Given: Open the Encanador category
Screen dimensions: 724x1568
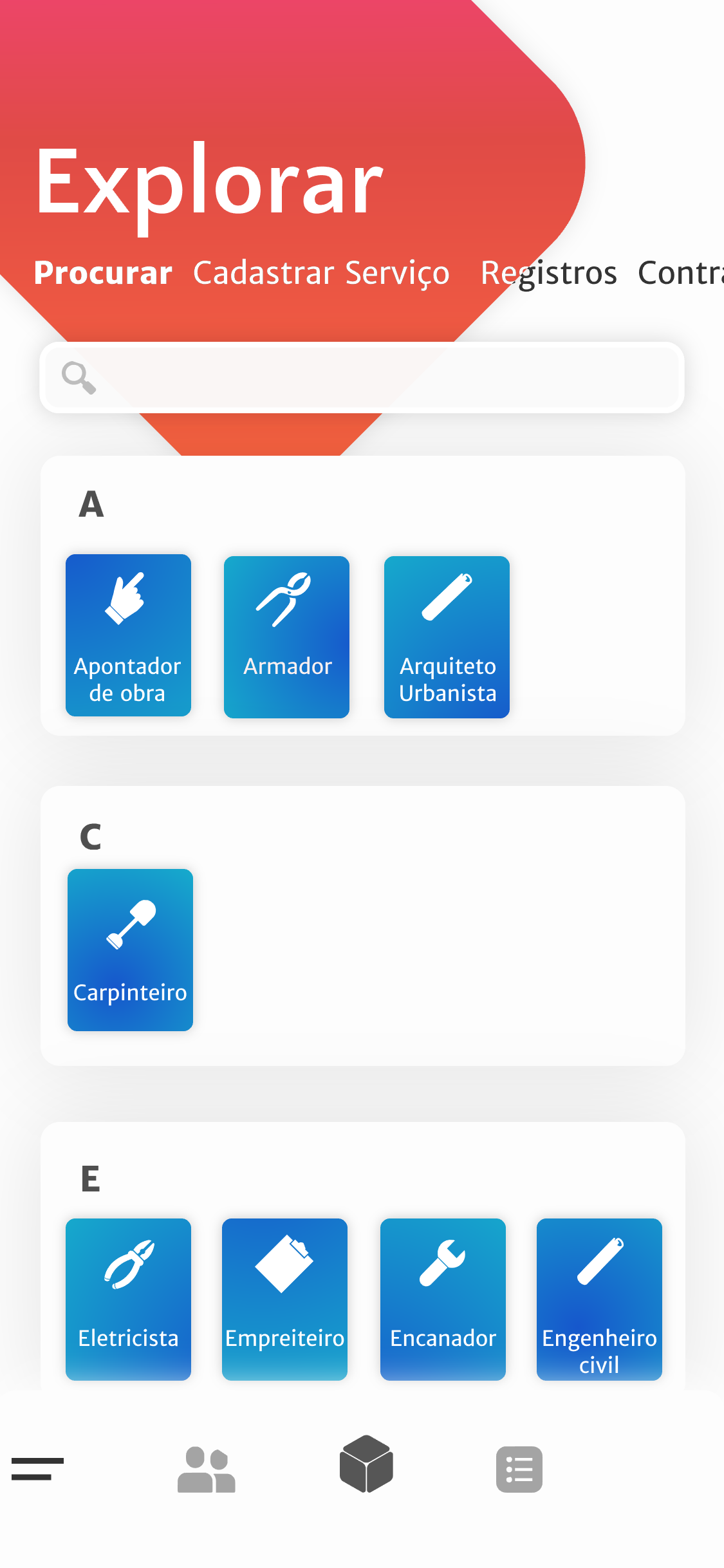Looking at the screenshot, I should click(443, 1299).
